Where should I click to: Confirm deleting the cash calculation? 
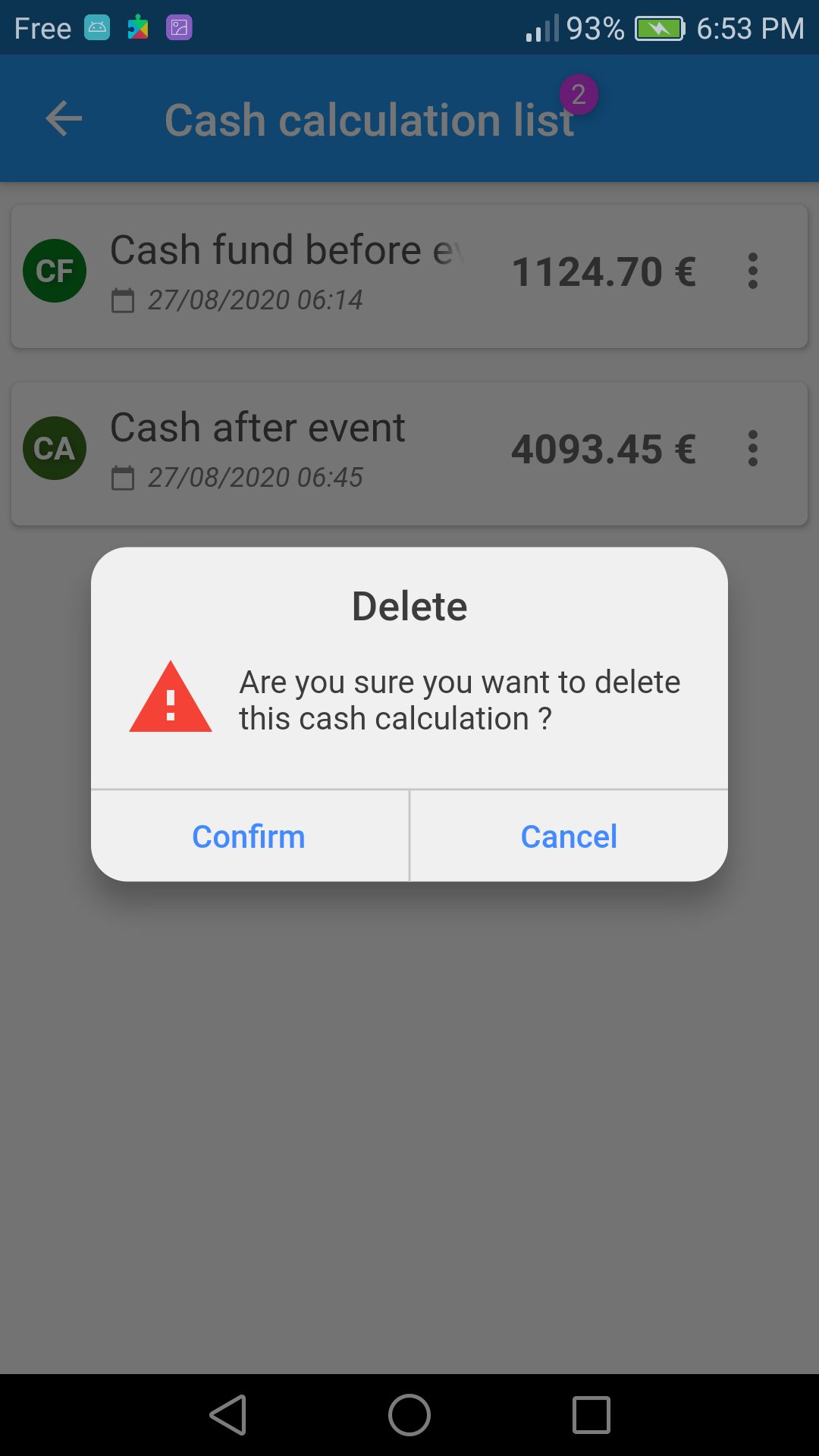[x=249, y=836]
